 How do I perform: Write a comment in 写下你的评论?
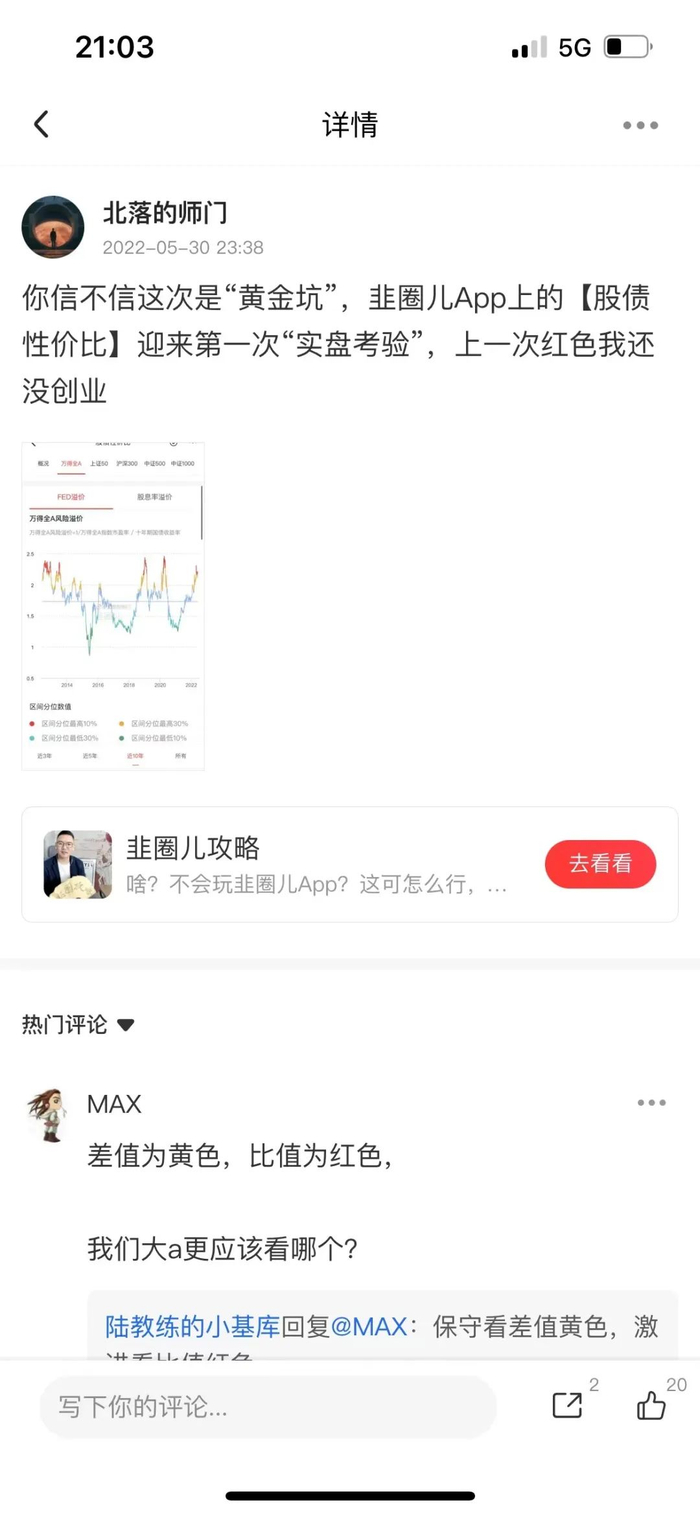pos(268,1407)
